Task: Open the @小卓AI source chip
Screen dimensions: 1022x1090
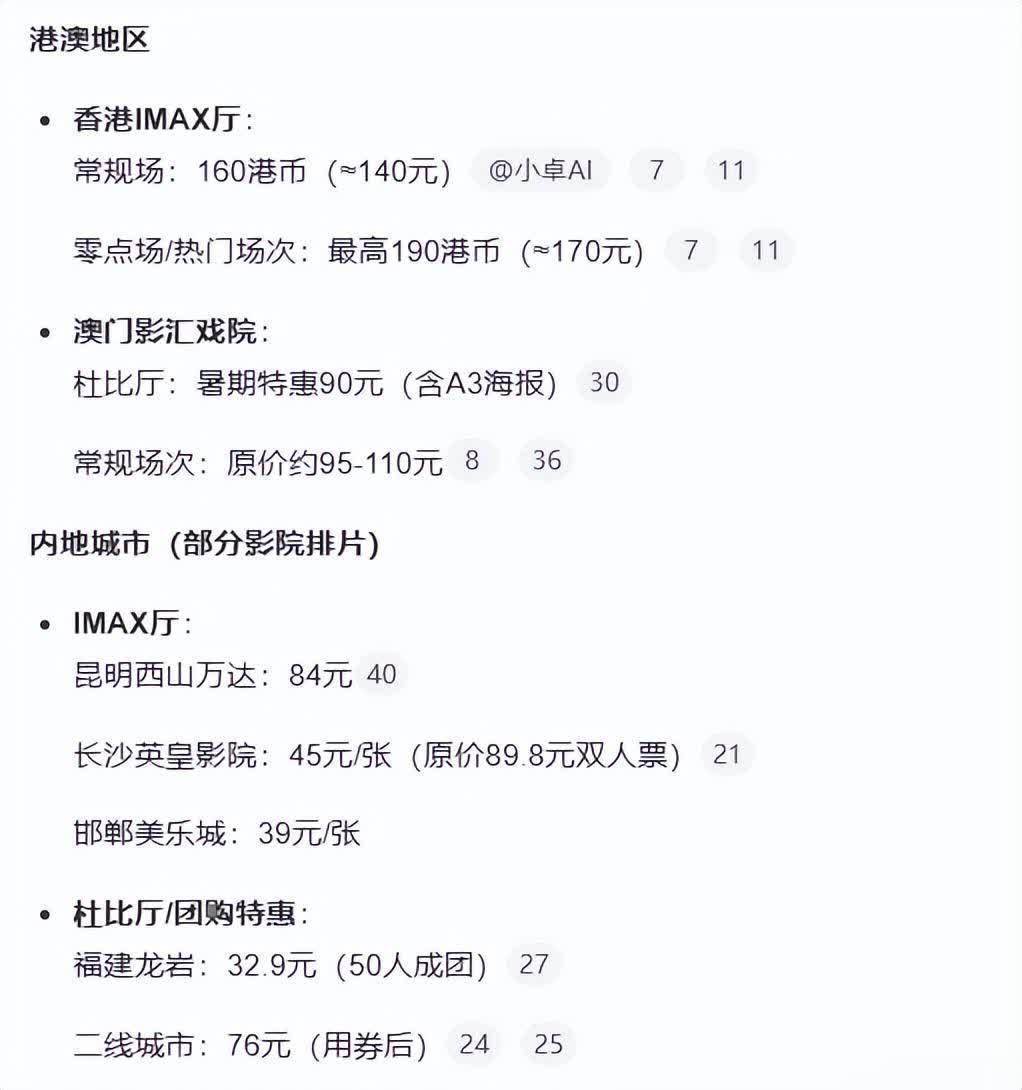Action: 540,170
